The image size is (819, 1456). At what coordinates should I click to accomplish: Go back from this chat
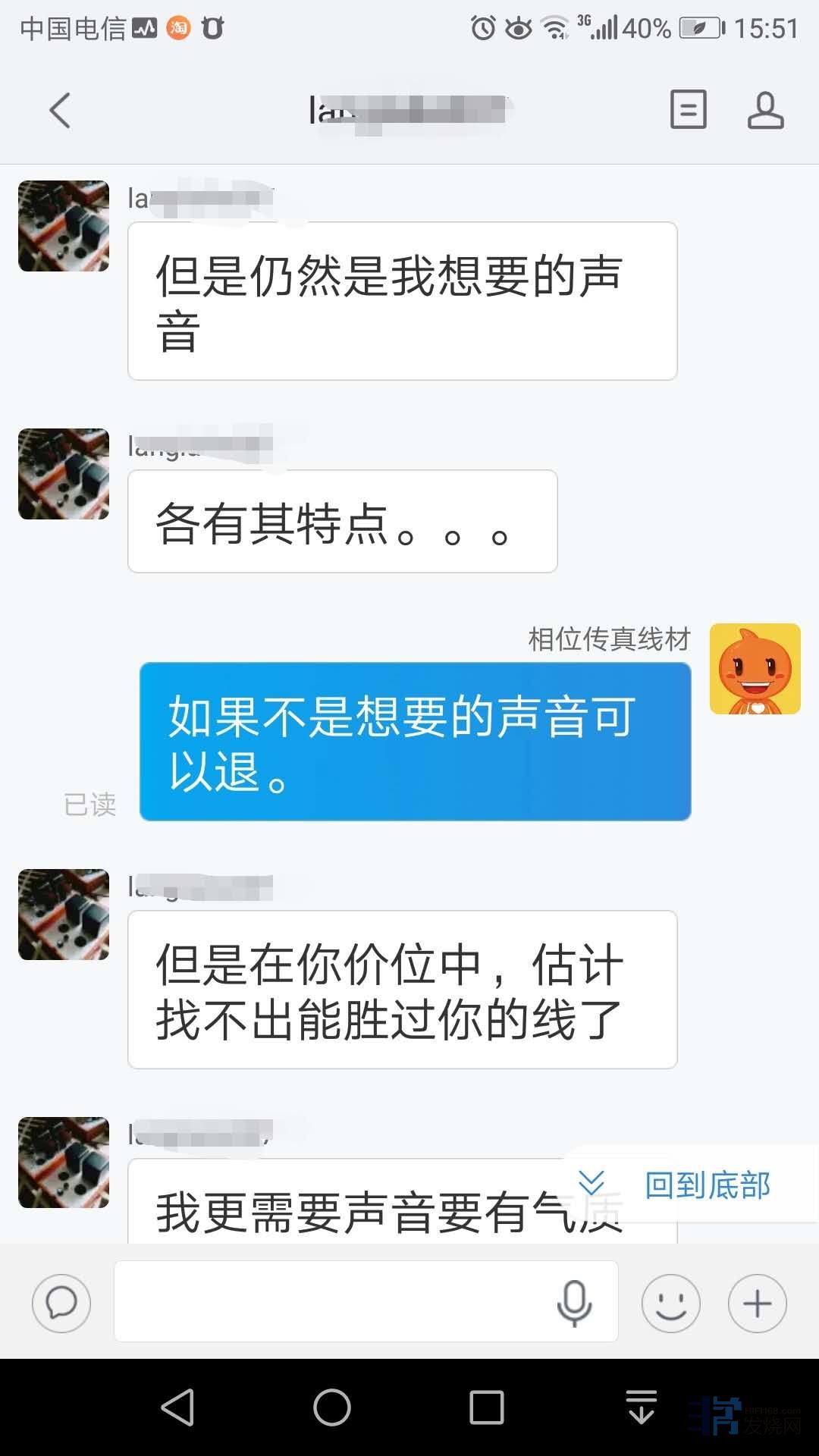pos(60,111)
